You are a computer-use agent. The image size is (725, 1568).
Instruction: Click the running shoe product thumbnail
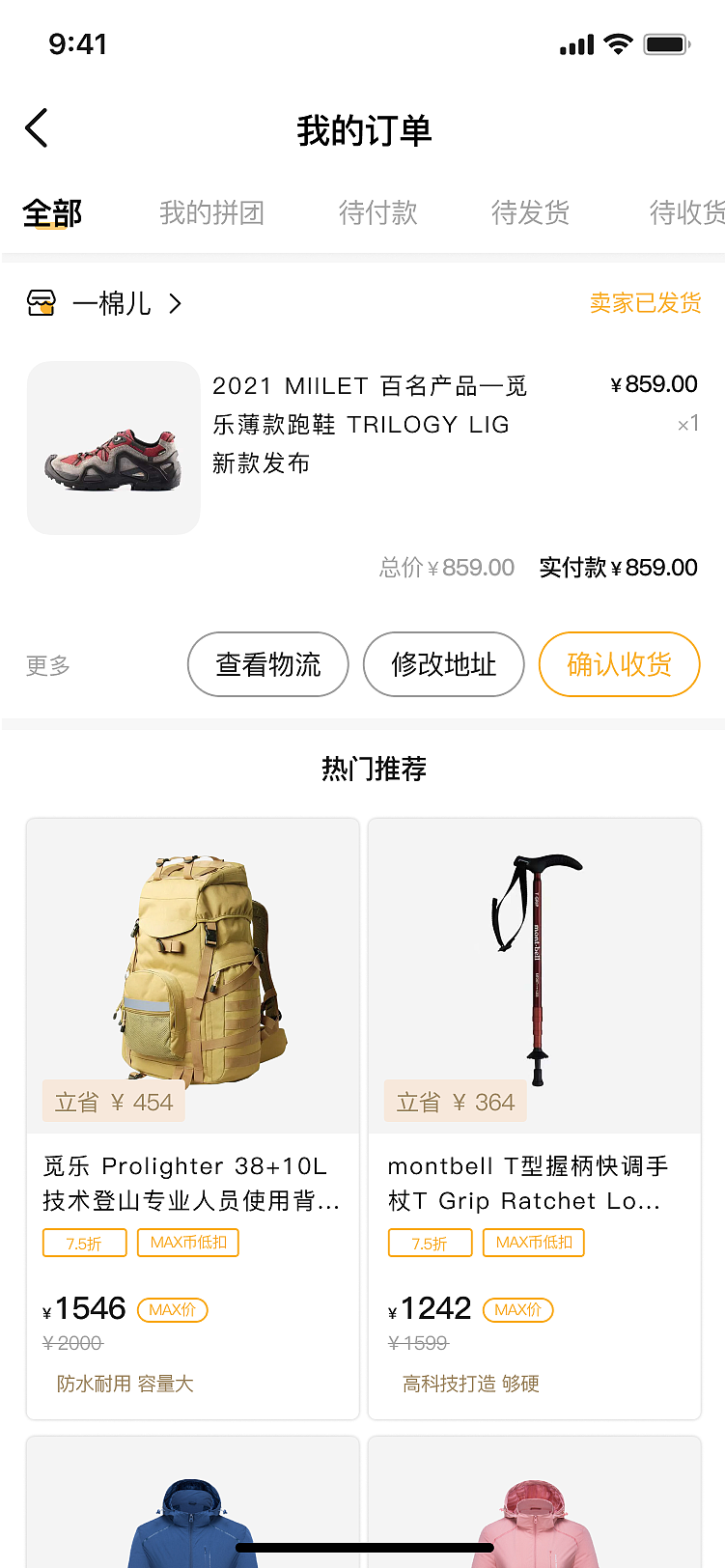(113, 447)
